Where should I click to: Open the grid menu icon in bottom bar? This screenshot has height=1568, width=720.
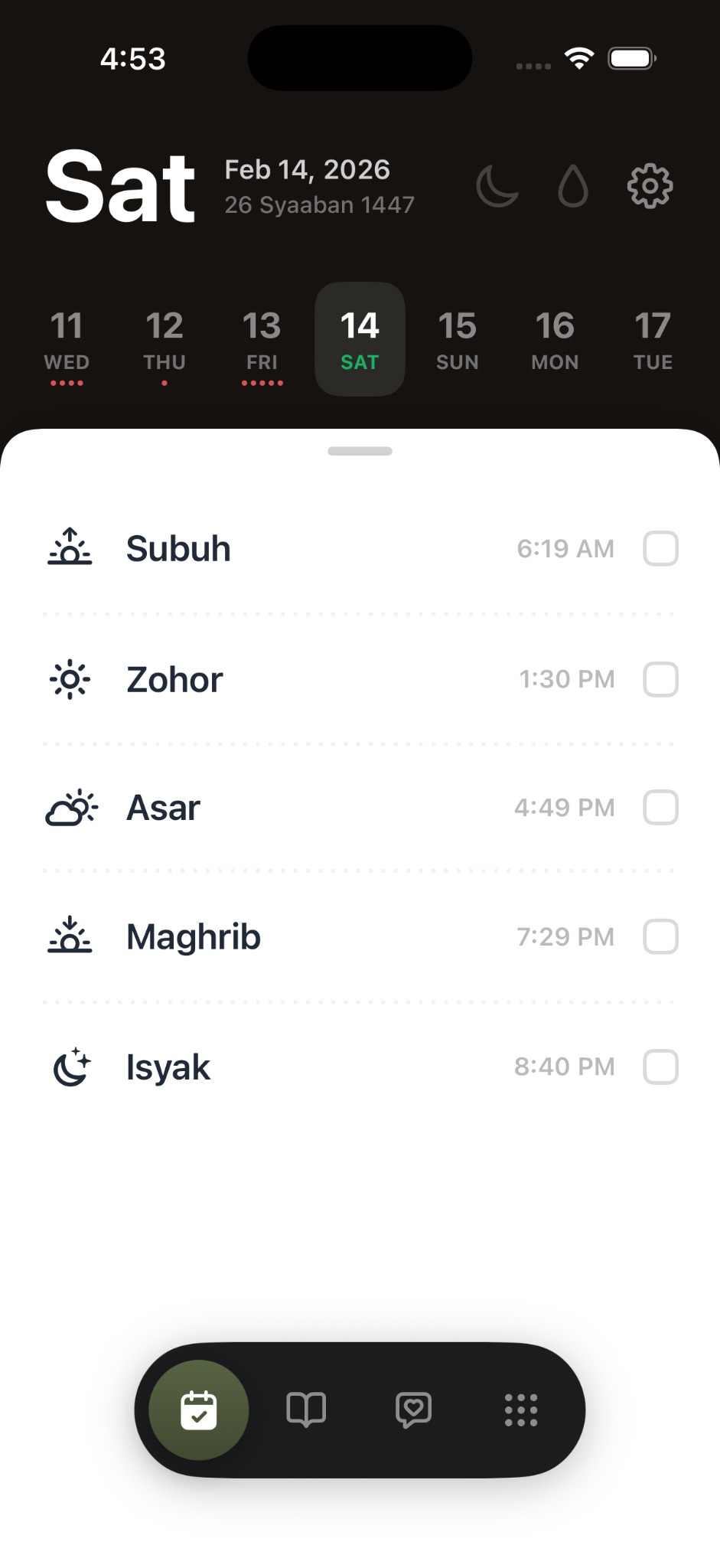(520, 1411)
